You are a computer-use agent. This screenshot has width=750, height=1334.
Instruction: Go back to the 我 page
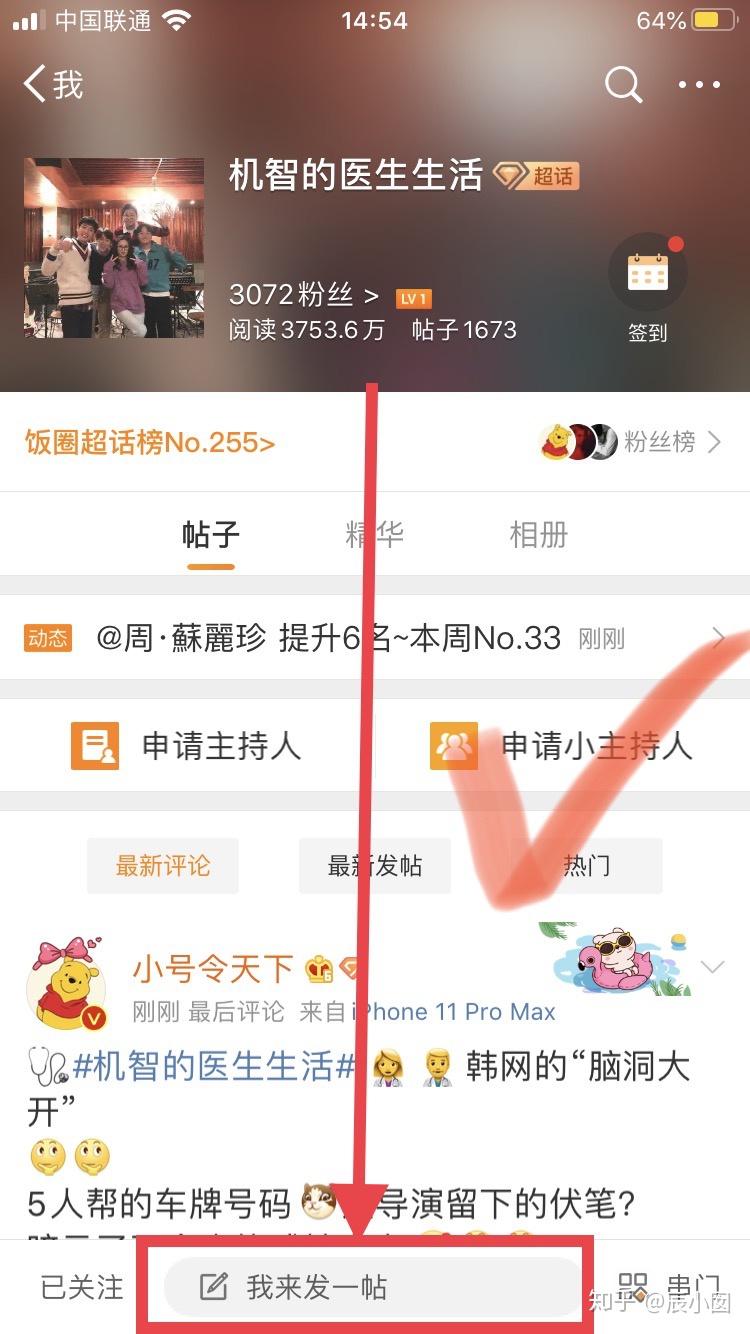[x=54, y=84]
